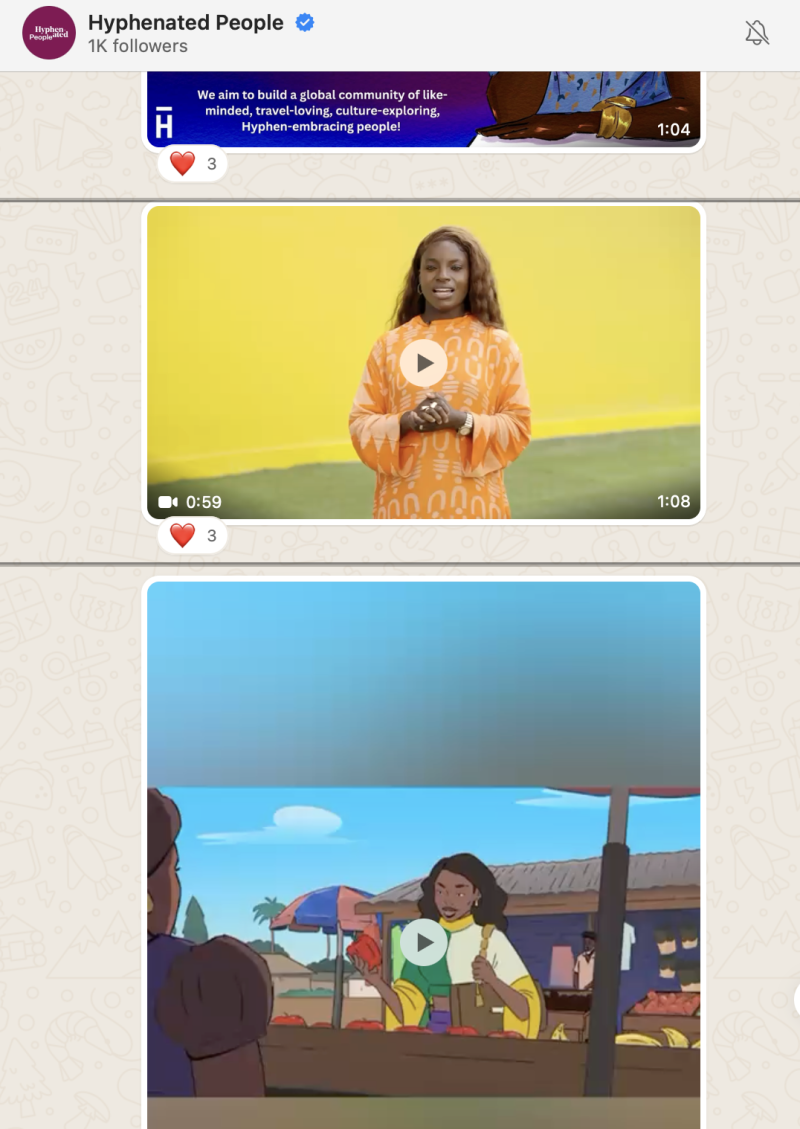Screen dimensions: 800x1129
Task: Open the 1:04 community video post
Action: click(424, 110)
